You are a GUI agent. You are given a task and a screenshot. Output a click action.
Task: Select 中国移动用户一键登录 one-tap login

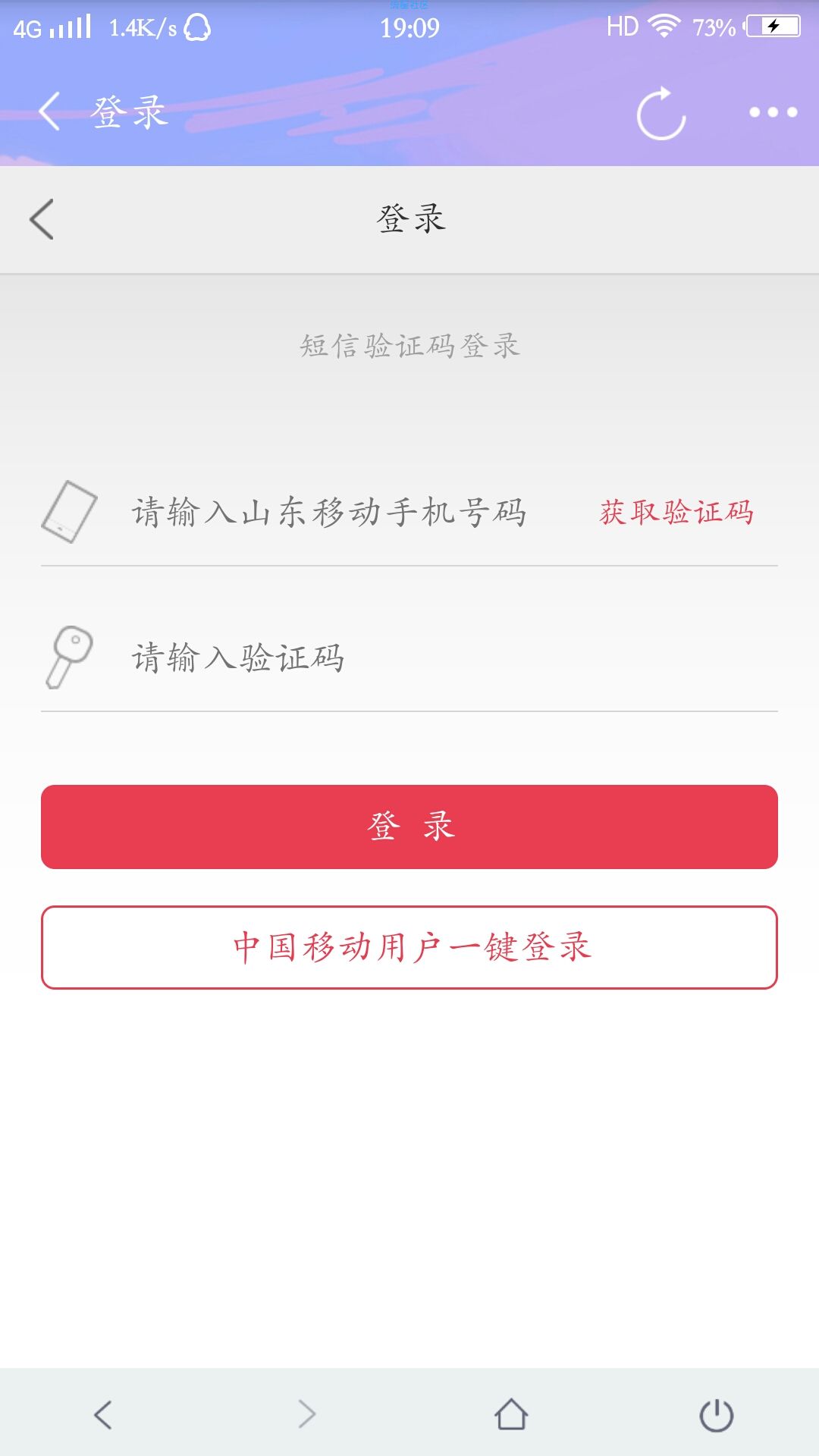tap(409, 947)
